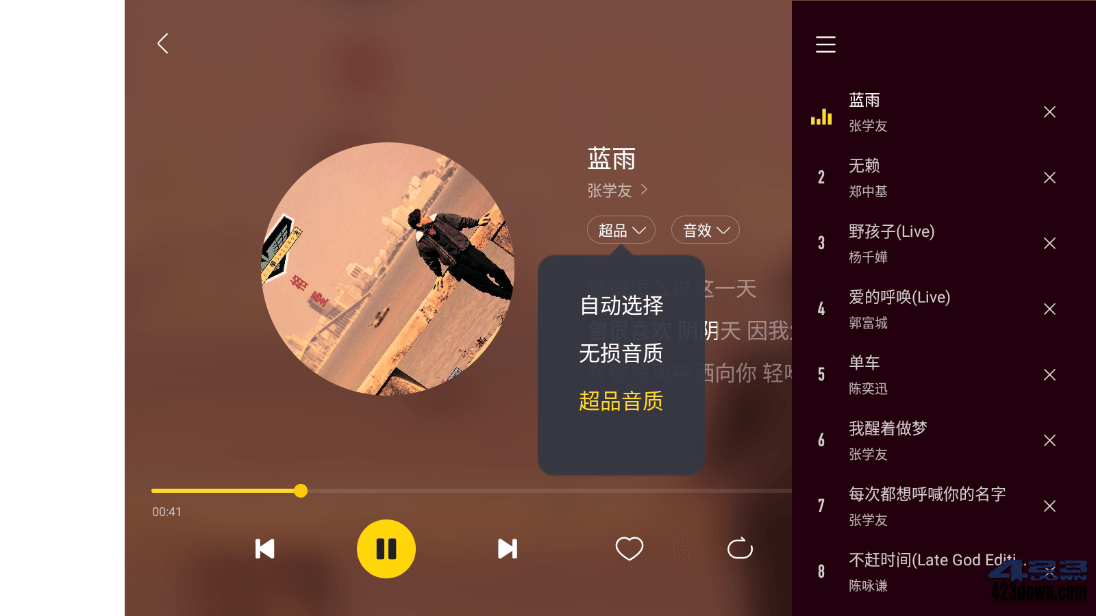The image size is (1096, 616).
Task: Remove 我醒着做梦 from the queue
Action: point(1049,440)
